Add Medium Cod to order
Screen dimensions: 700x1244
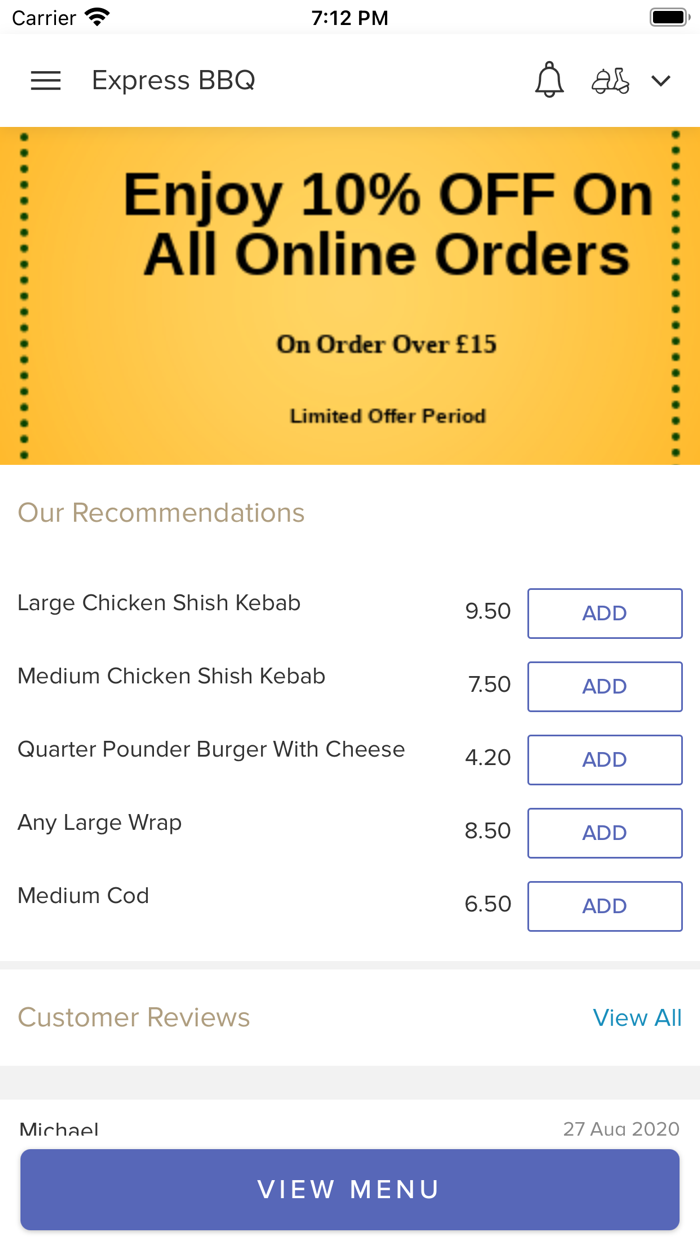point(604,905)
